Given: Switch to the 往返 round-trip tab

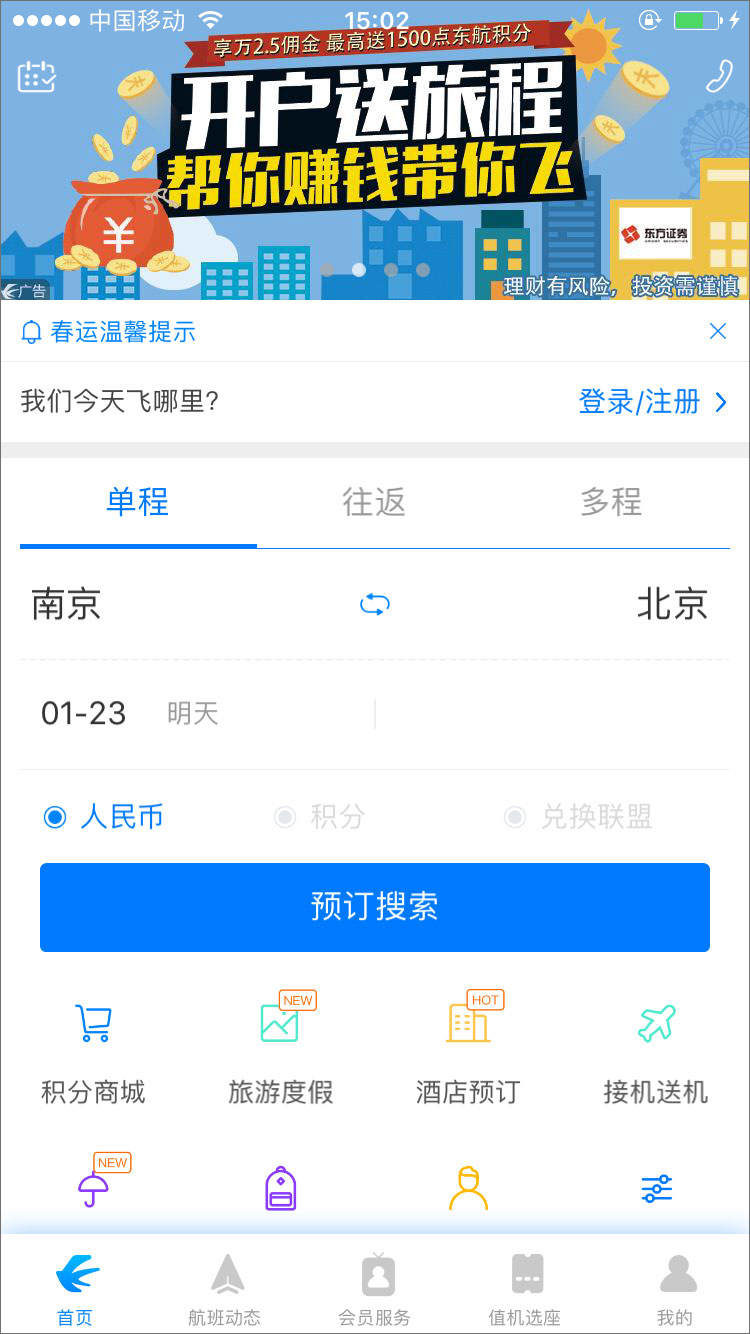Looking at the screenshot, I should coord(374,503).
